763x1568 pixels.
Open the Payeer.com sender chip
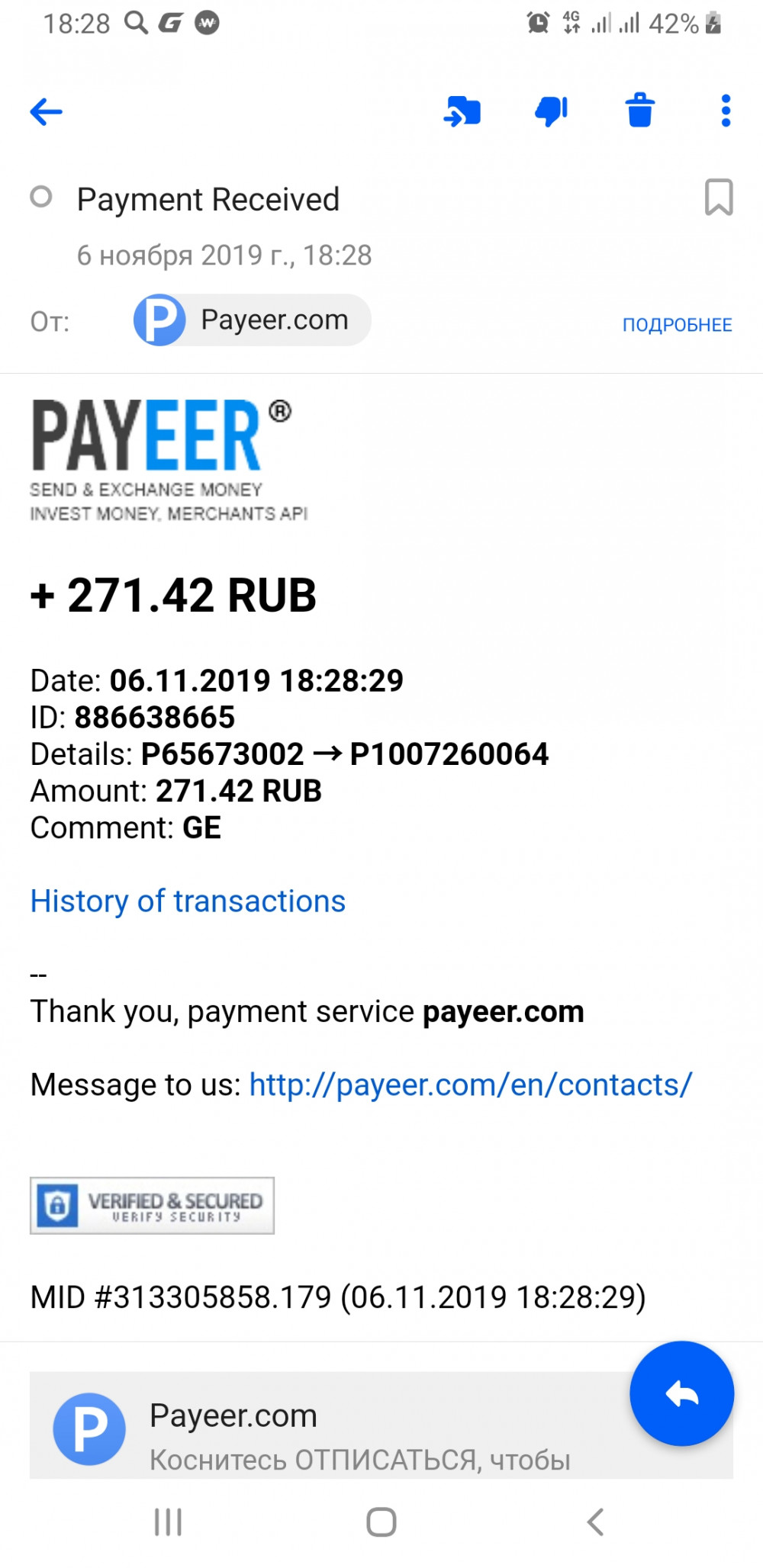pos(252,320)
